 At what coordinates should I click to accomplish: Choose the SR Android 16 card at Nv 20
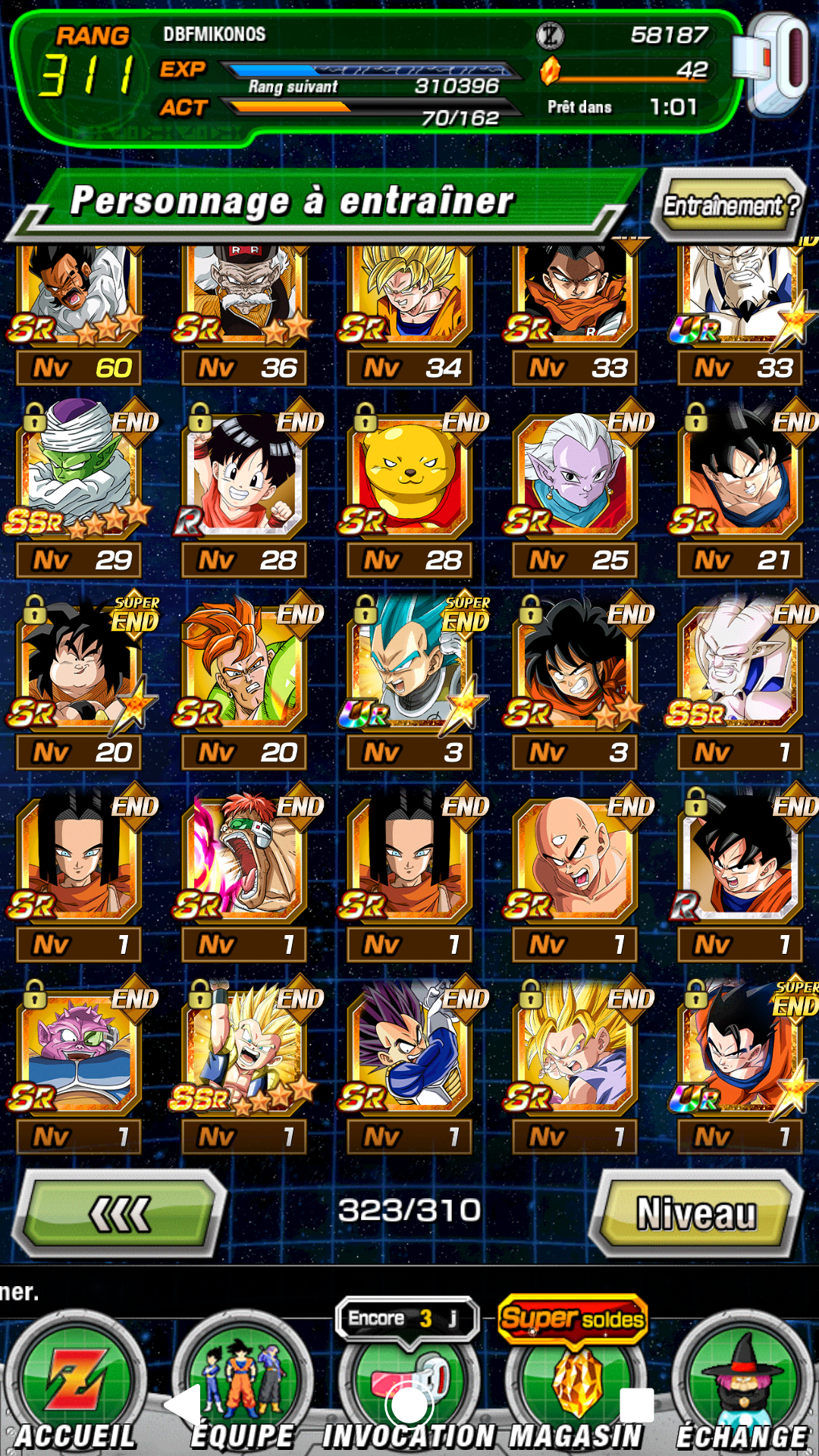[x=244, y=681]
